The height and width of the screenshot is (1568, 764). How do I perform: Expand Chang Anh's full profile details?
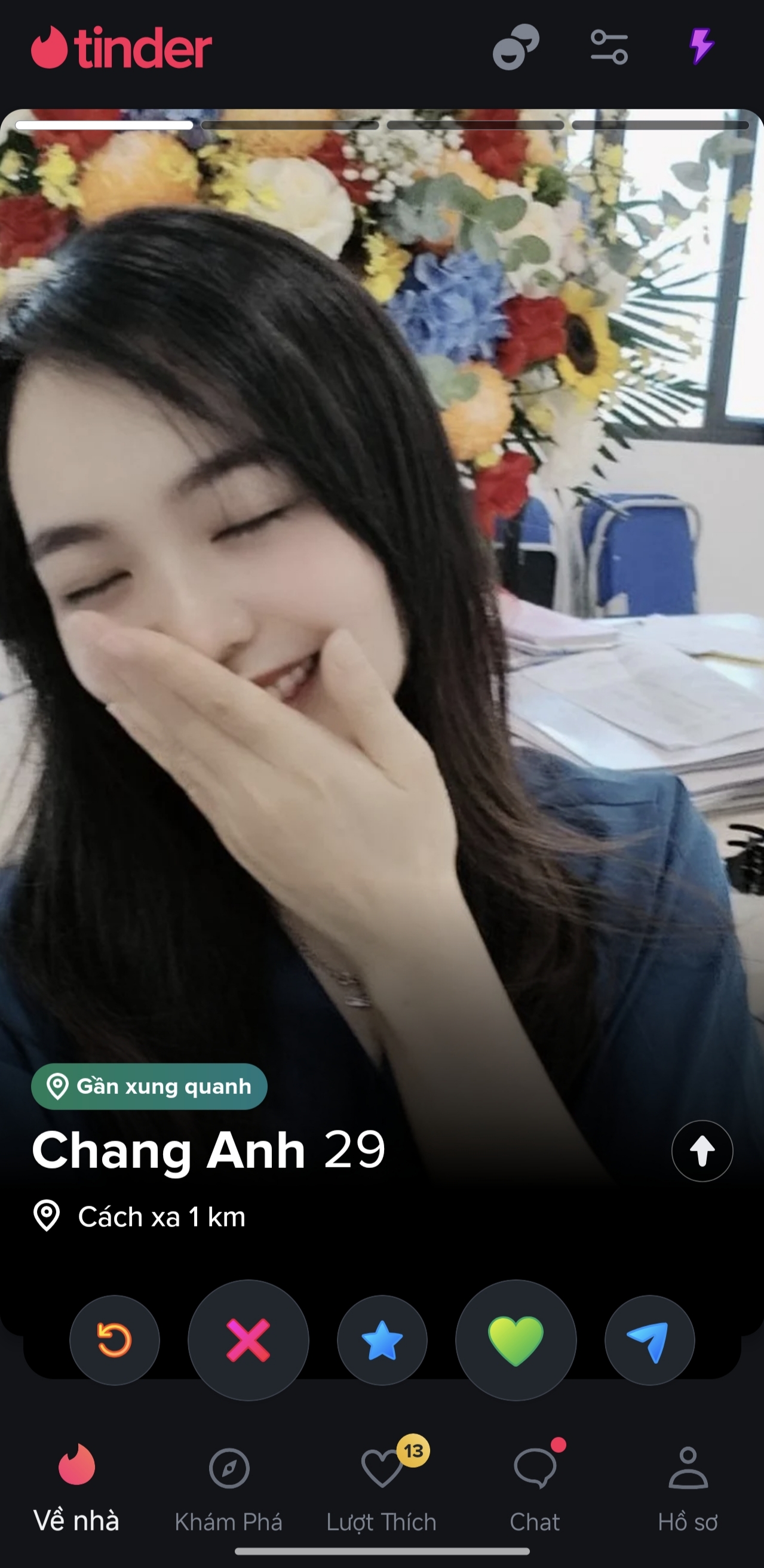701,1151
